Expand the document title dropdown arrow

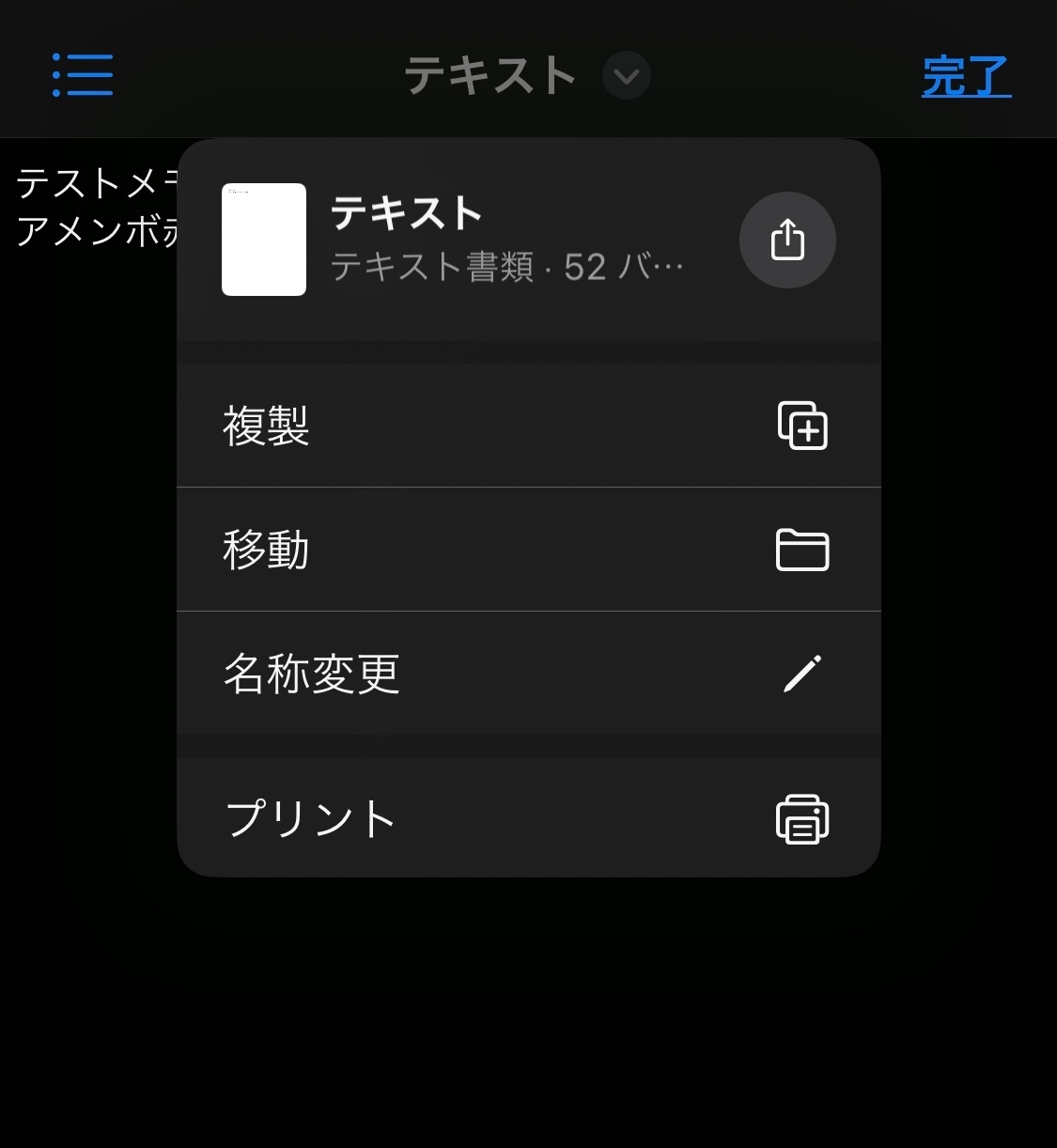point(625,77)
